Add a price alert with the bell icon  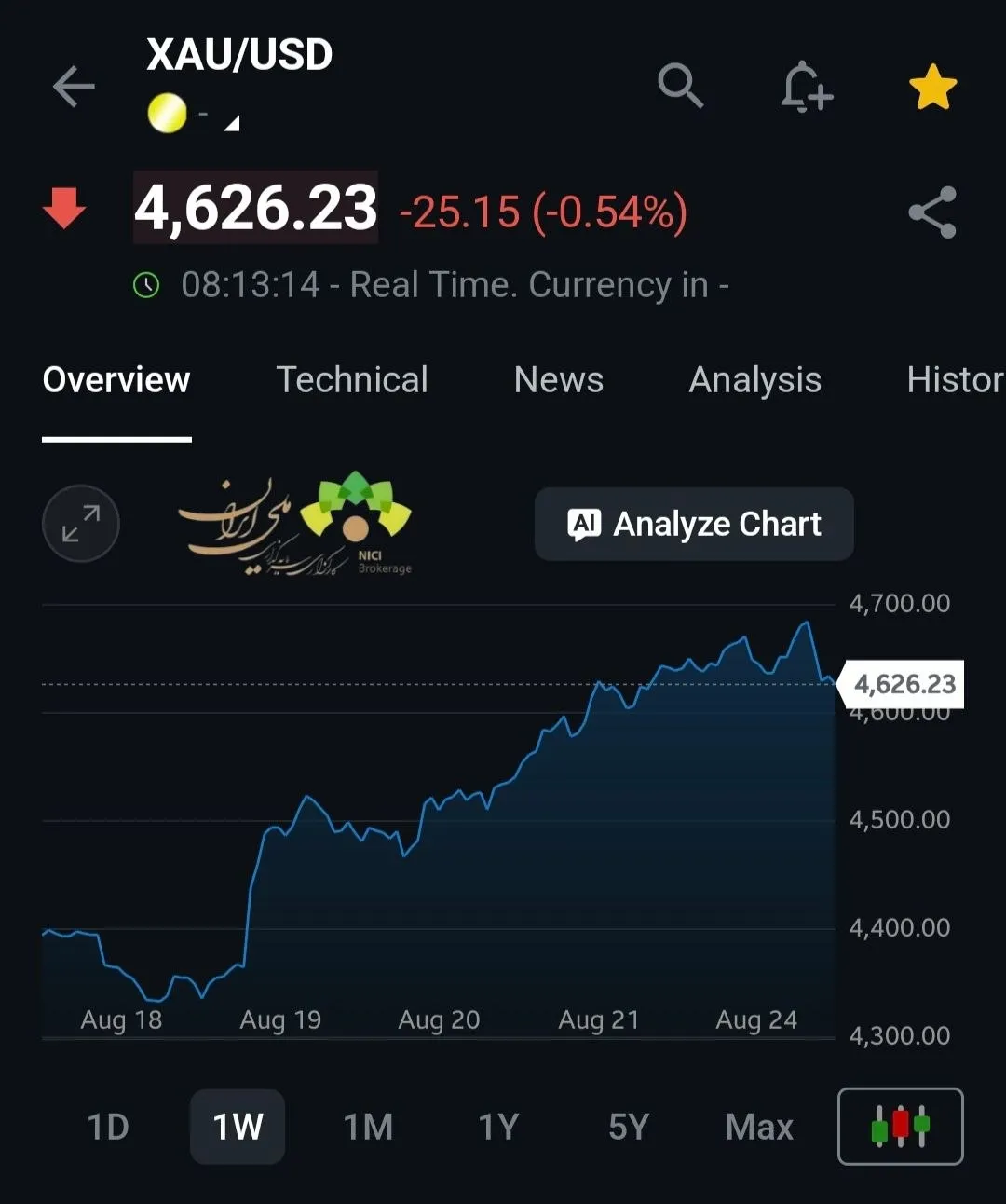coord(806,88)
